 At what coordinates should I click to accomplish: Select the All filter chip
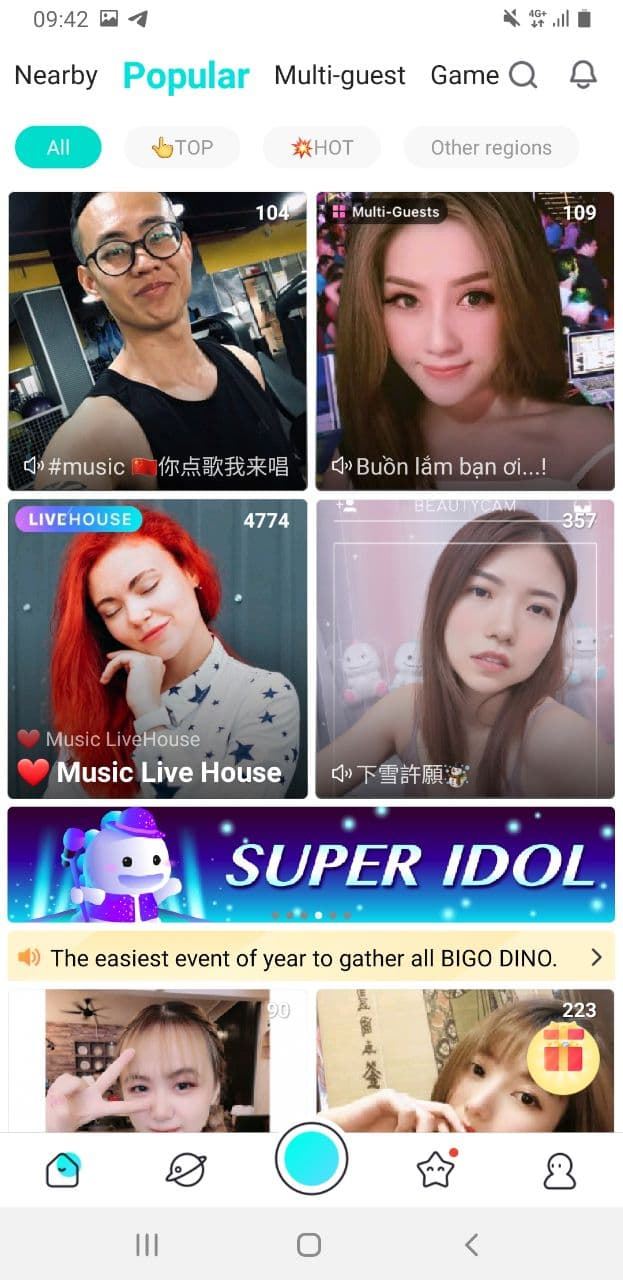(x=58, y=148)
